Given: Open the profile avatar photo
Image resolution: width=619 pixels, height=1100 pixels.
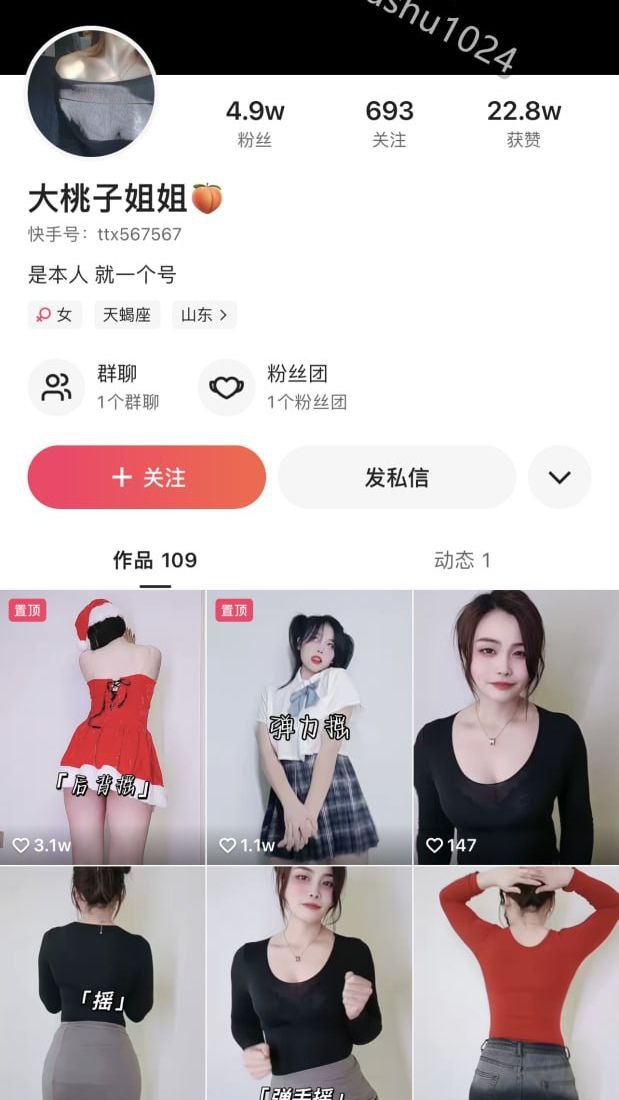Looking at the screenshot, I should 91,93.
